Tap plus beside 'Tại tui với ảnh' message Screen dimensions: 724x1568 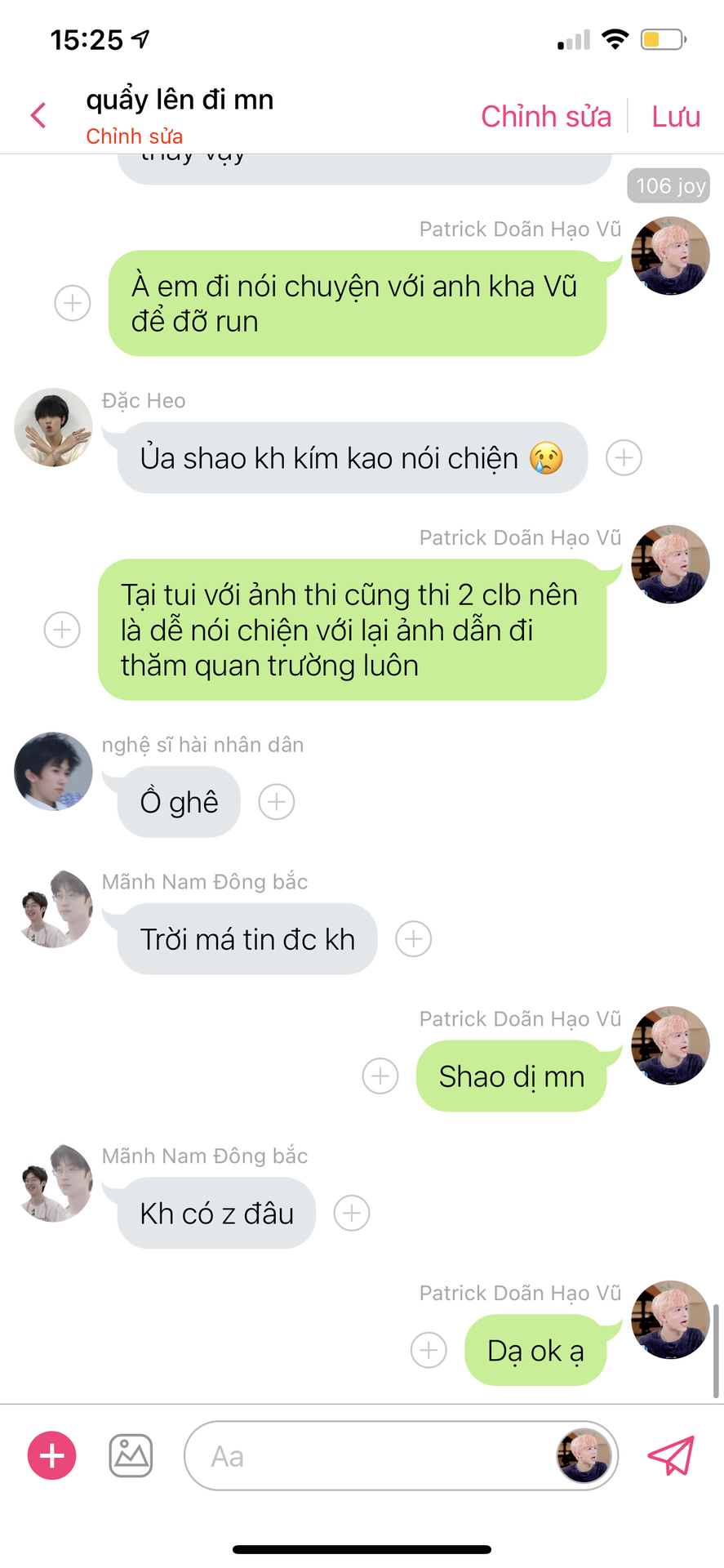click(x=61, y=630)
